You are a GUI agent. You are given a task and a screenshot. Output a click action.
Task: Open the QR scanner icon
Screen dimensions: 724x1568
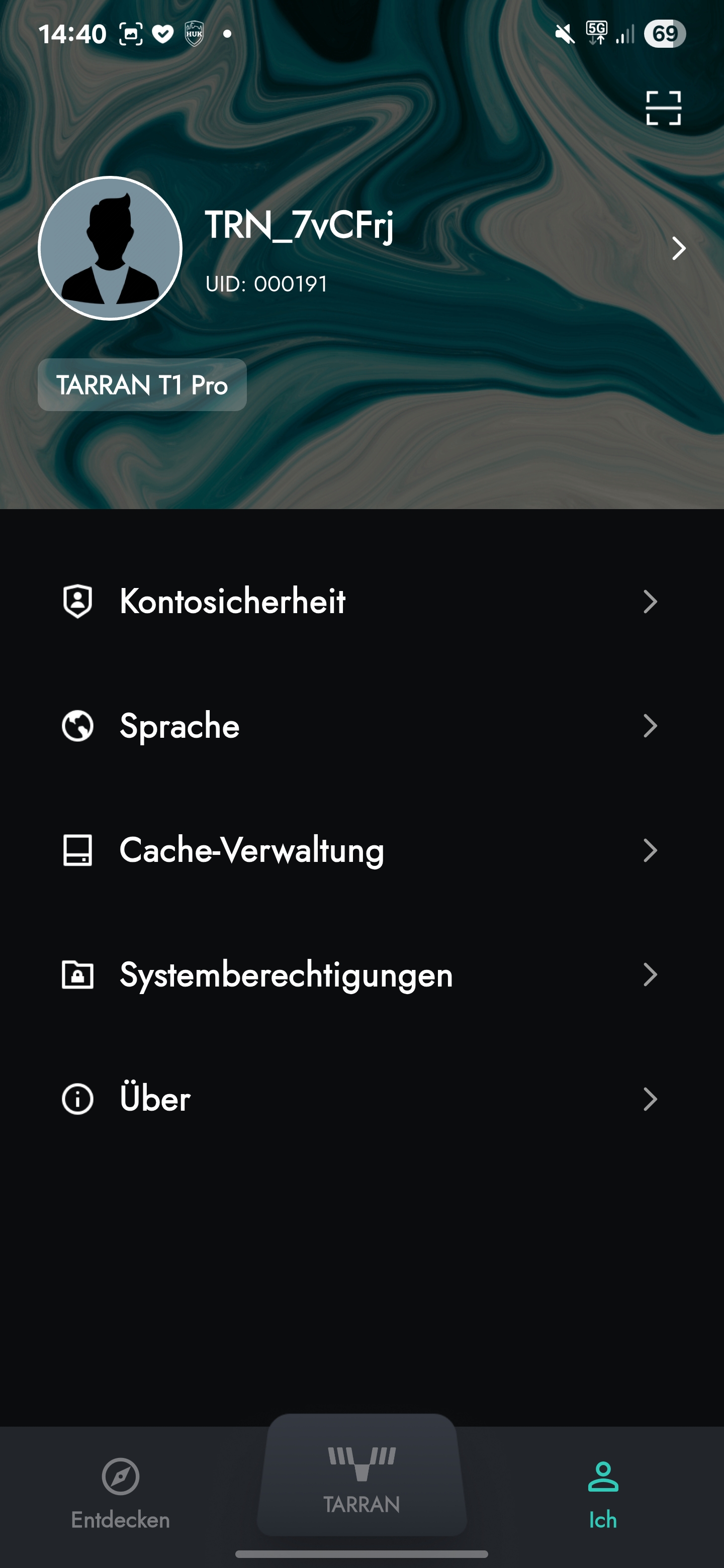pyautogui.click(x=663, y=109)
